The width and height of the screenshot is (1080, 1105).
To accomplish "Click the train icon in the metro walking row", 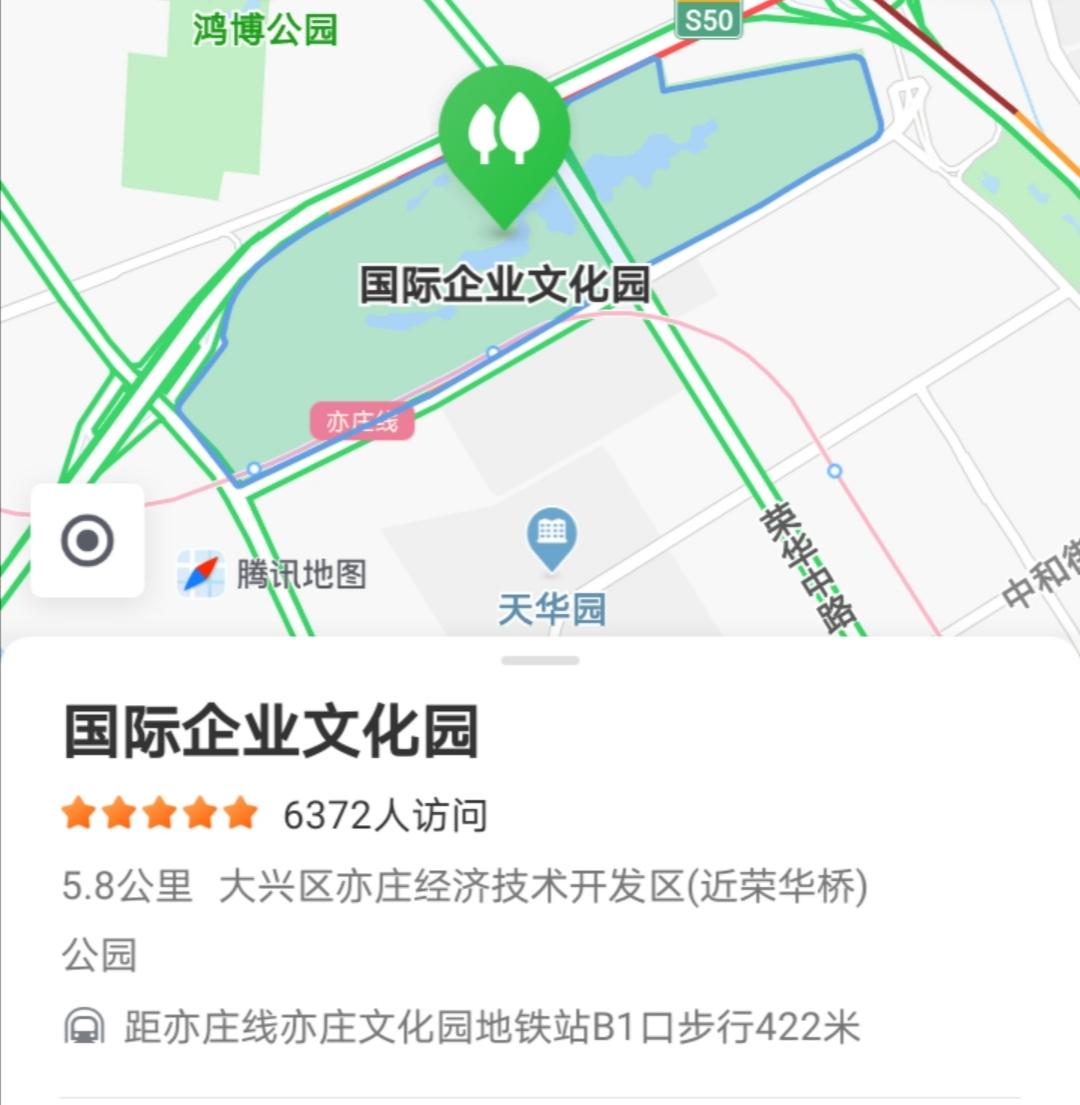I will pyautogui.click(x=84, y=1024).
